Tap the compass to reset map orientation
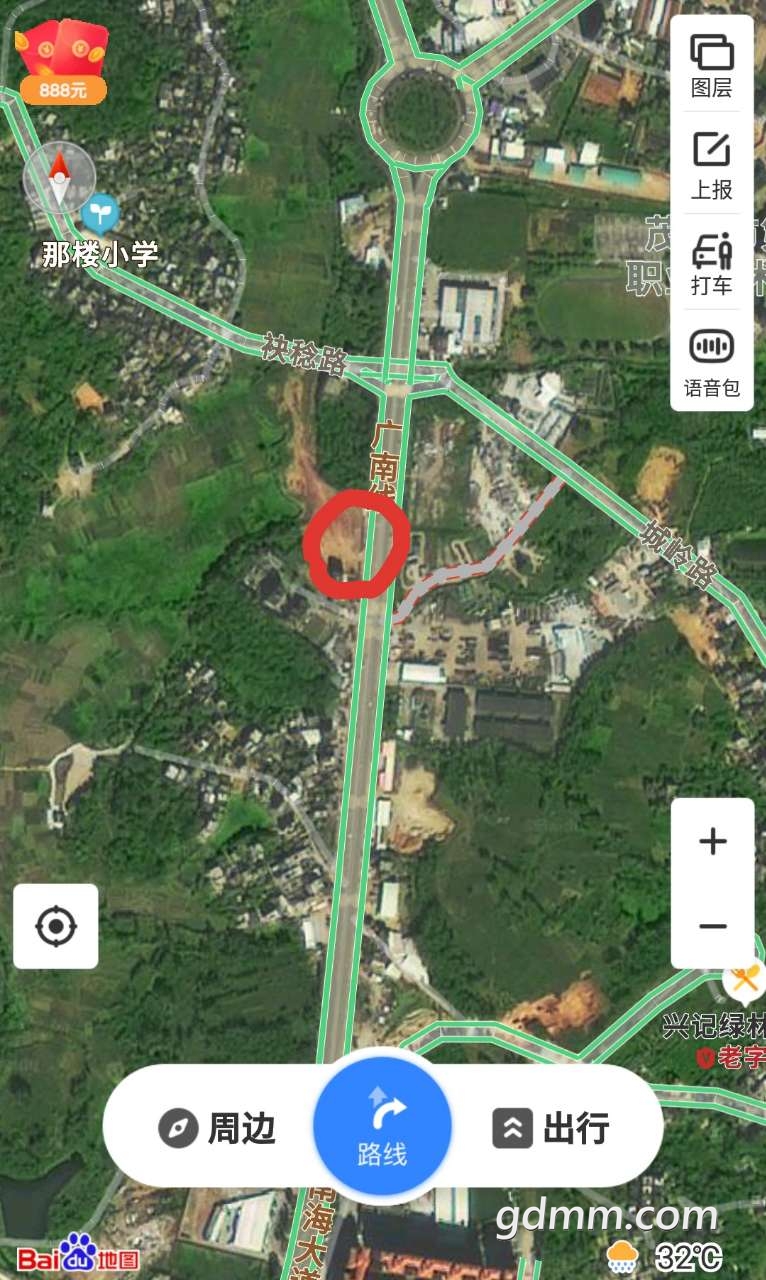 pyautogui.click(x=59, y=178)
